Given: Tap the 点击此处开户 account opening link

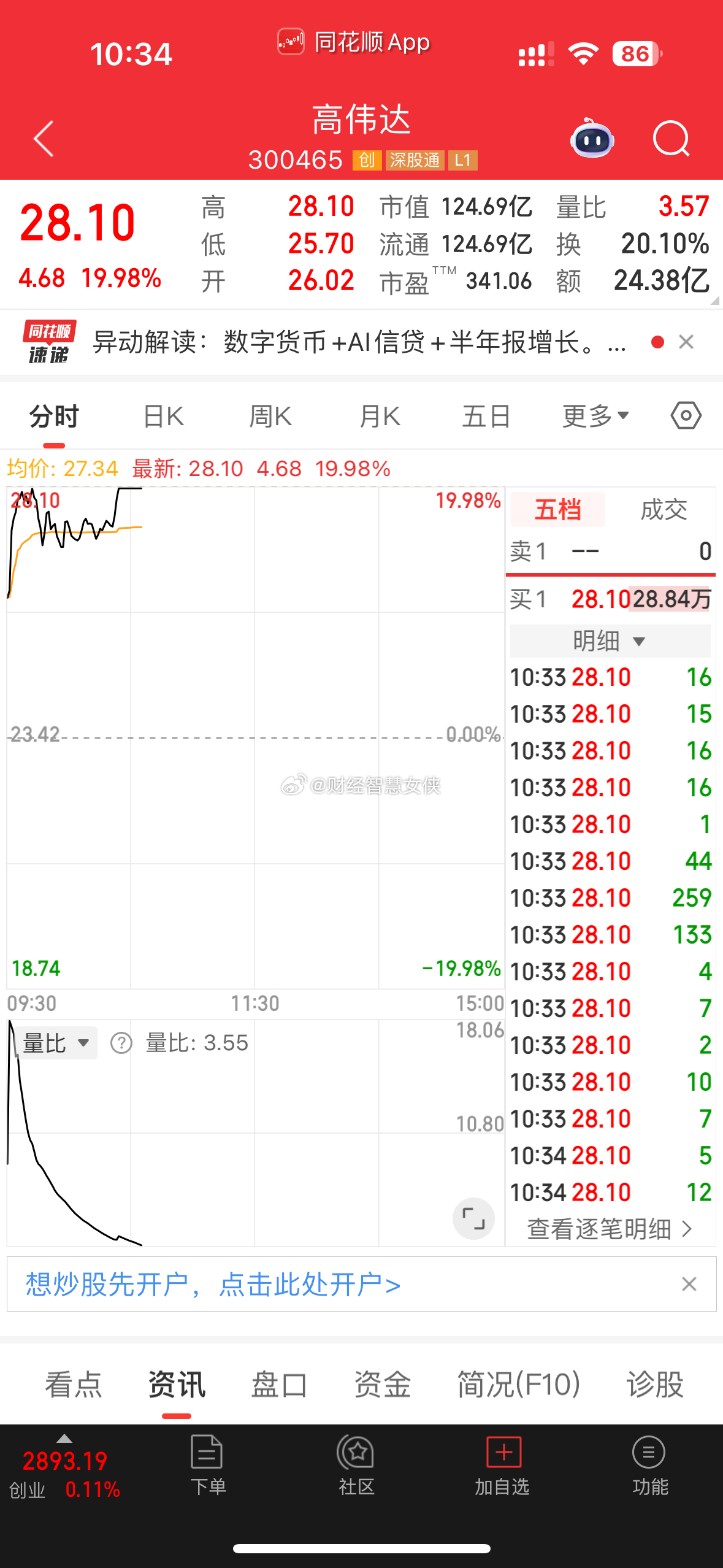Looking at the screenshot, I should click(x=310, y=1284).
